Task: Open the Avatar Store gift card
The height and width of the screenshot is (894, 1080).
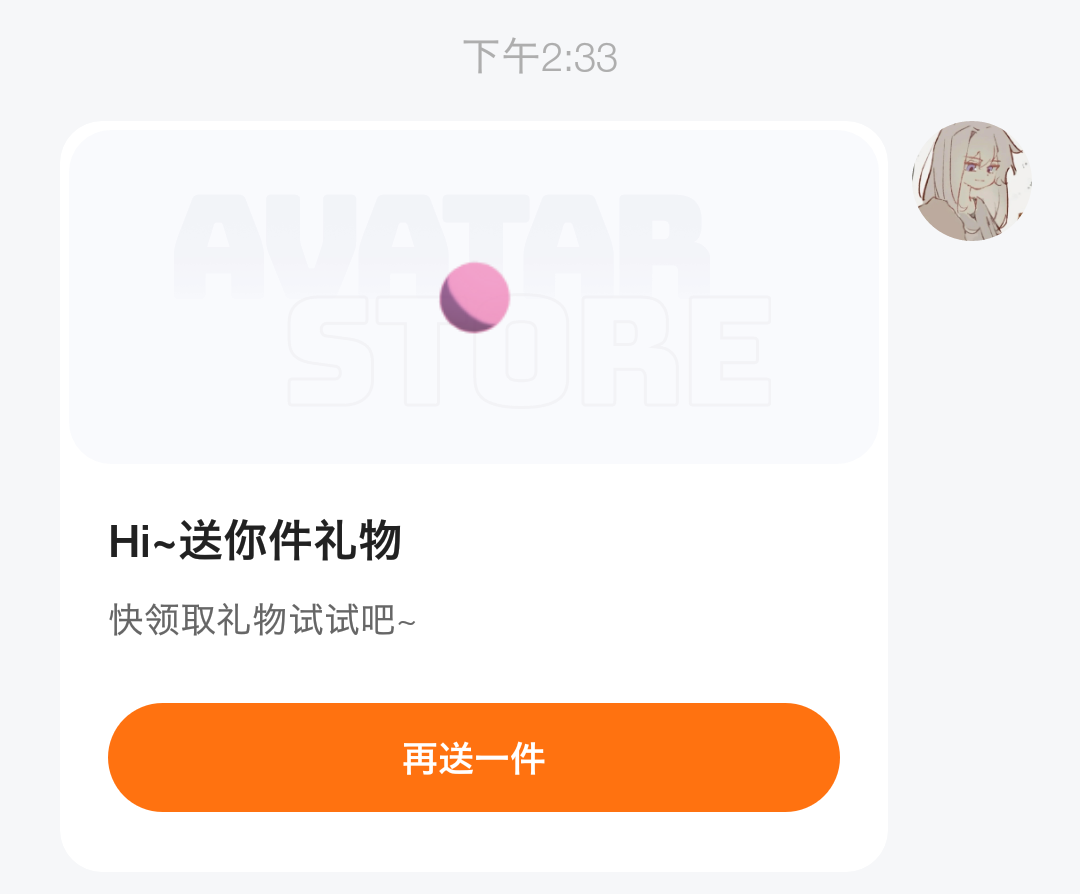Action: pos(473,297)
